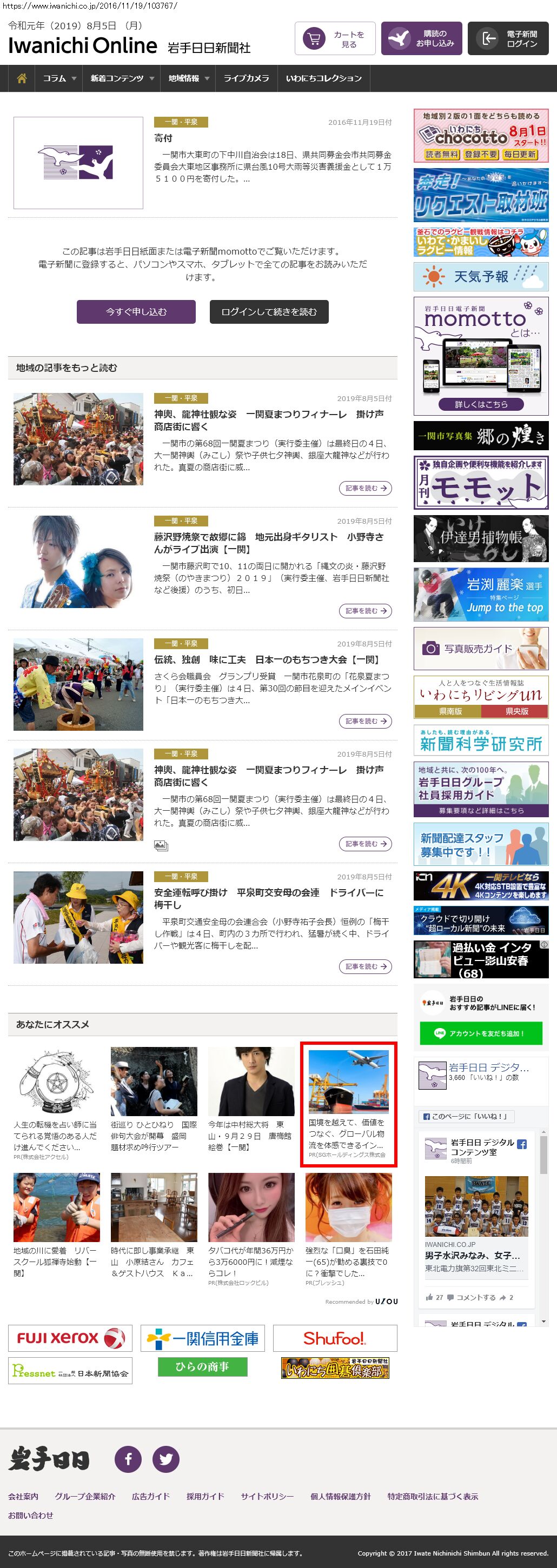Open お問い合わせ footer link
Viewport: 557px width, 1568px height.
click(30, 1515)
